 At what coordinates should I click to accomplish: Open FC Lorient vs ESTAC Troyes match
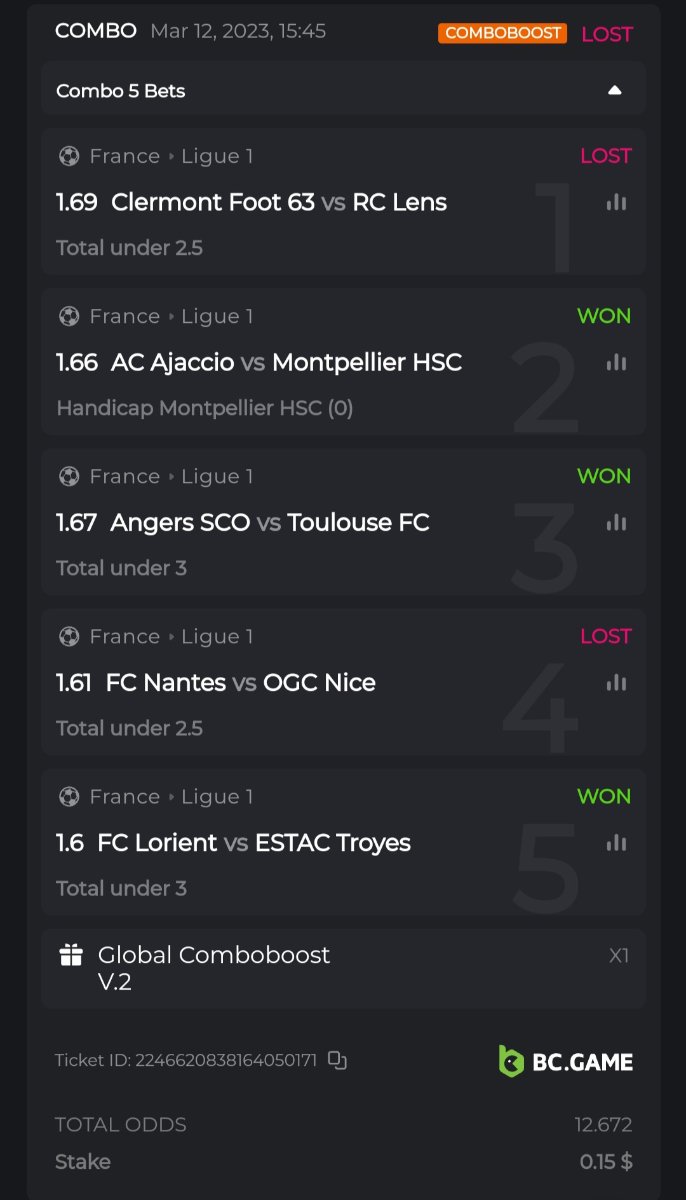pos(253,843)
